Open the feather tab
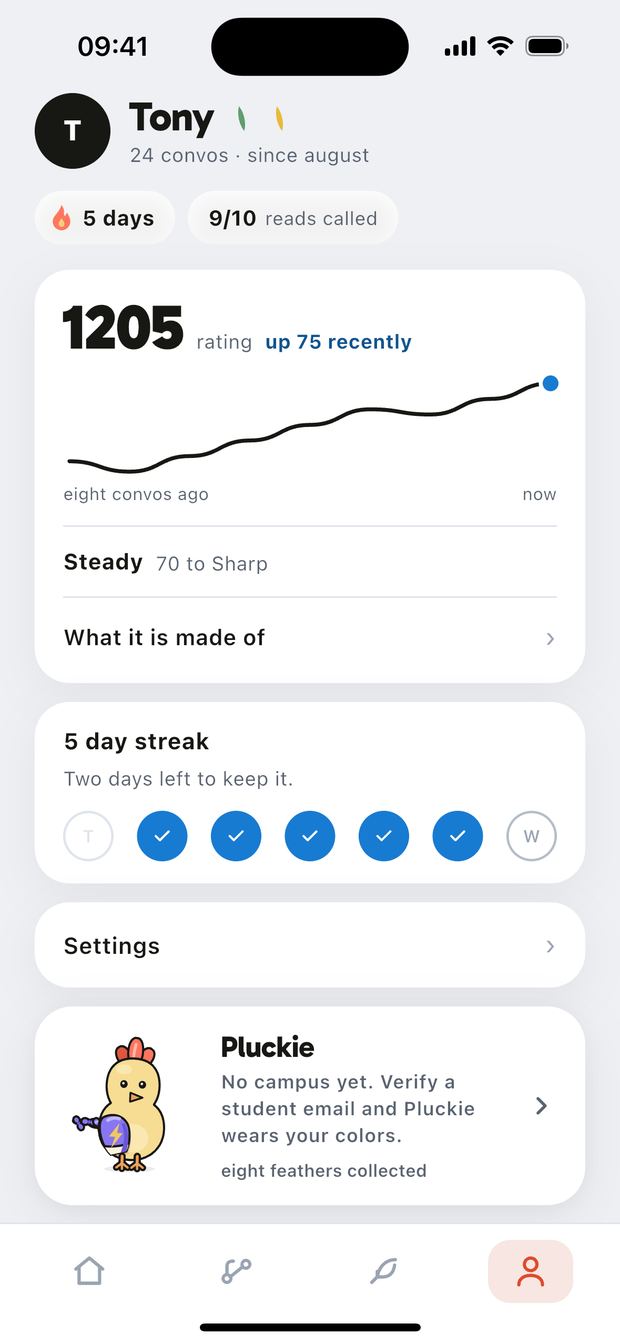 click(x=383, y=1271)
